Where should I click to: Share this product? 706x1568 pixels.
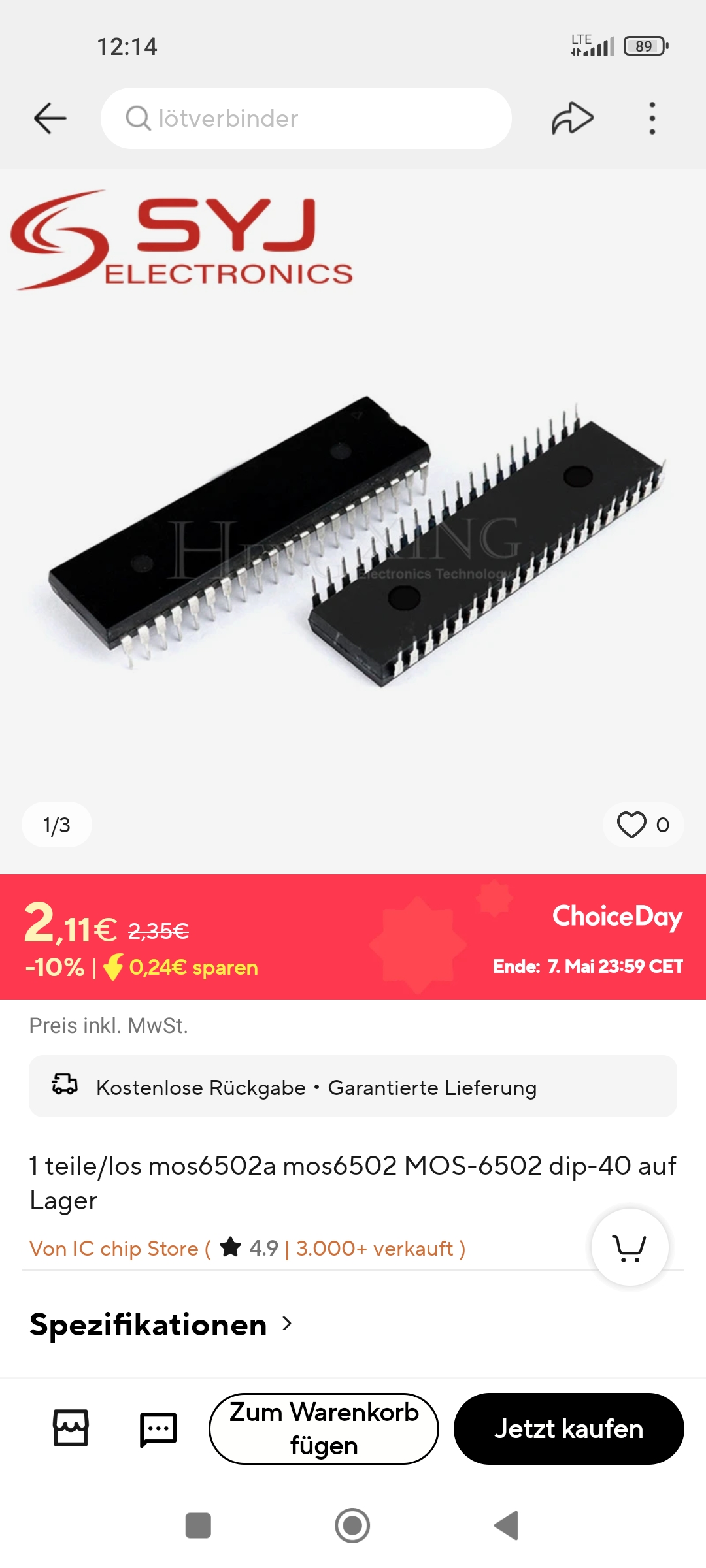pyautogui.click(x=572, y=118)
